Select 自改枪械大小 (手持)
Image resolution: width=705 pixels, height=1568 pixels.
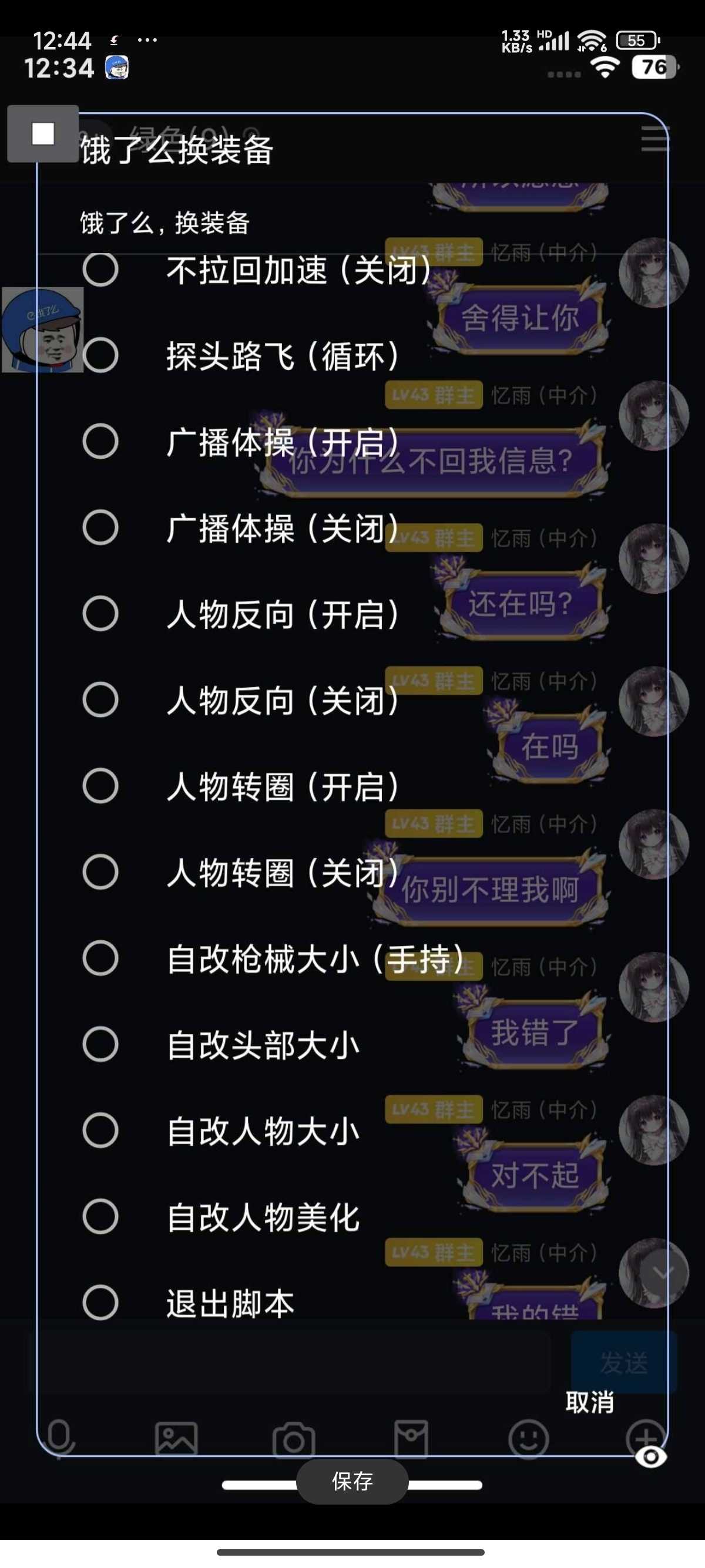pyautogui.click(x=100, y=958)
